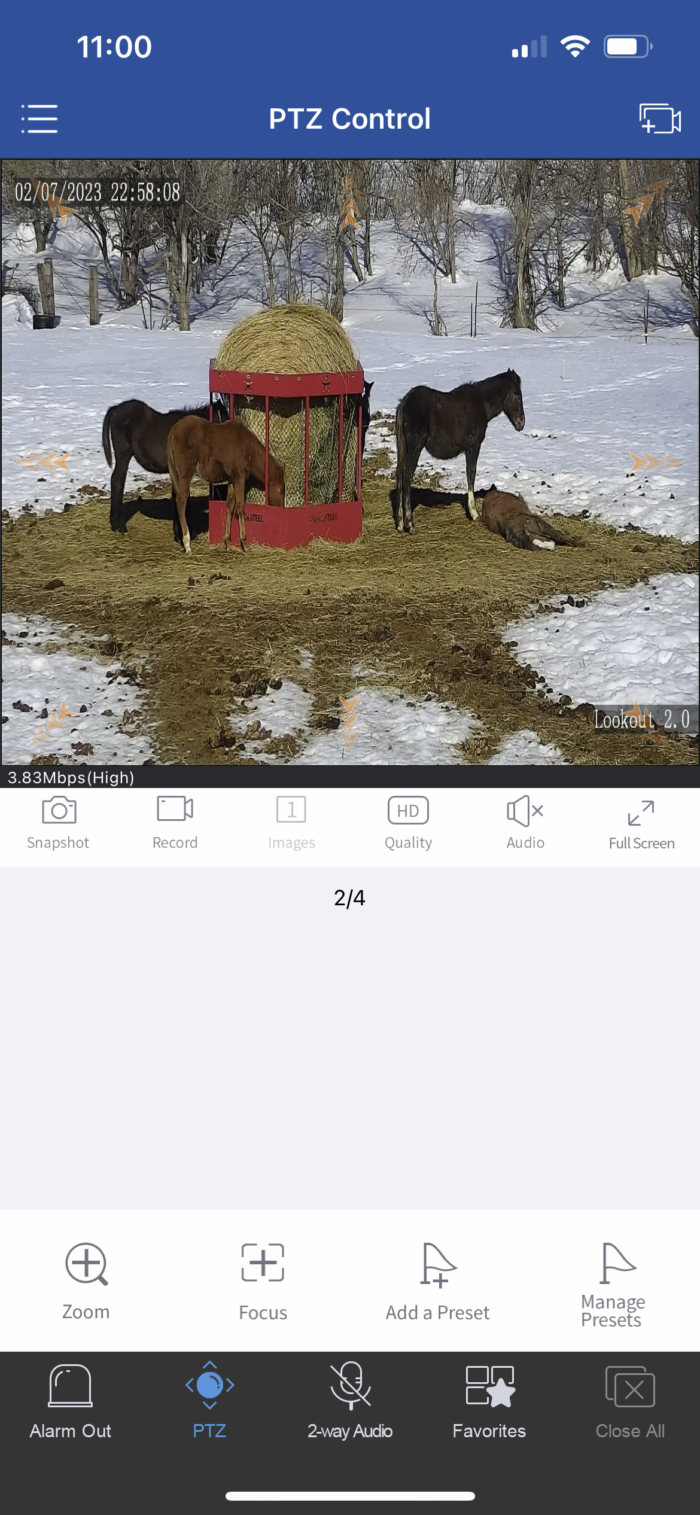Toggle the PTZ control tab

[x=209, y=1401]
